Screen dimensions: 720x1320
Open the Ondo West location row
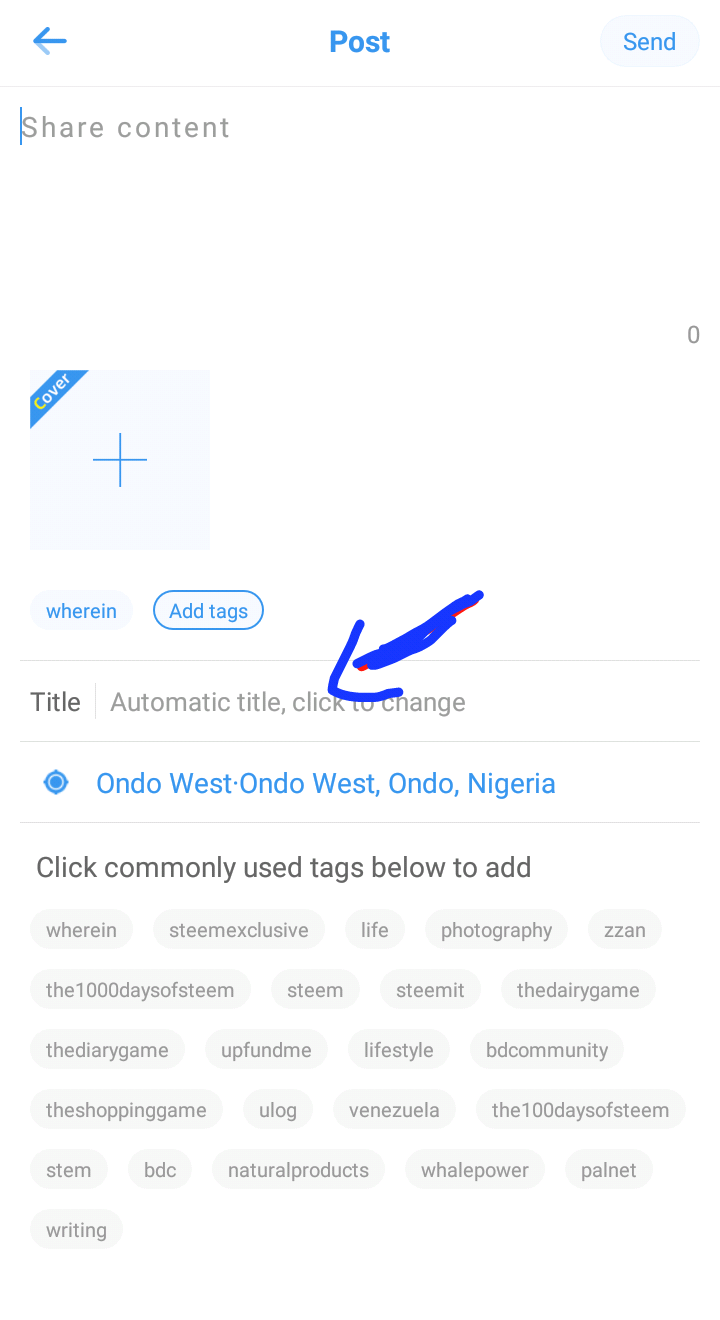(x=360, y=783)
